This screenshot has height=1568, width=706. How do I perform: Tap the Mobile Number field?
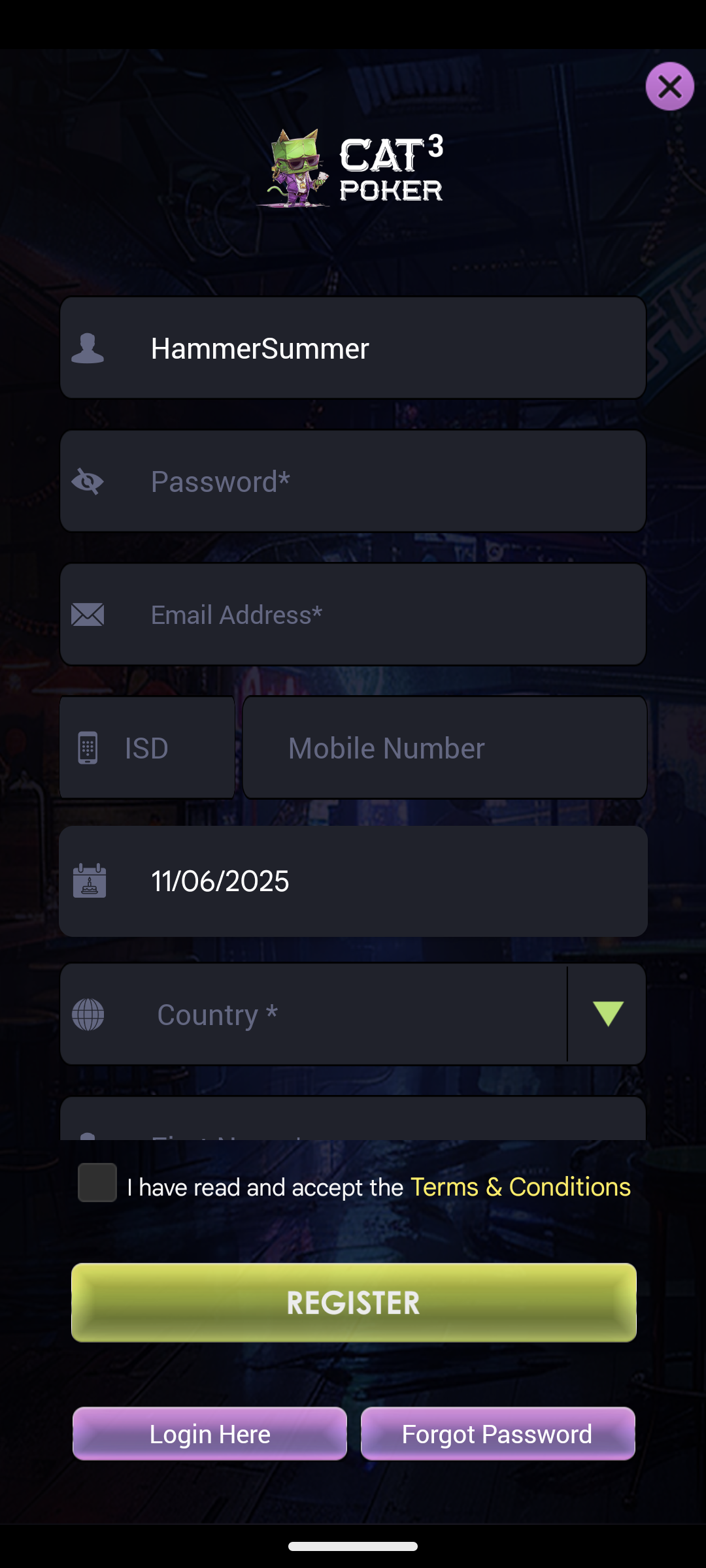445,747
